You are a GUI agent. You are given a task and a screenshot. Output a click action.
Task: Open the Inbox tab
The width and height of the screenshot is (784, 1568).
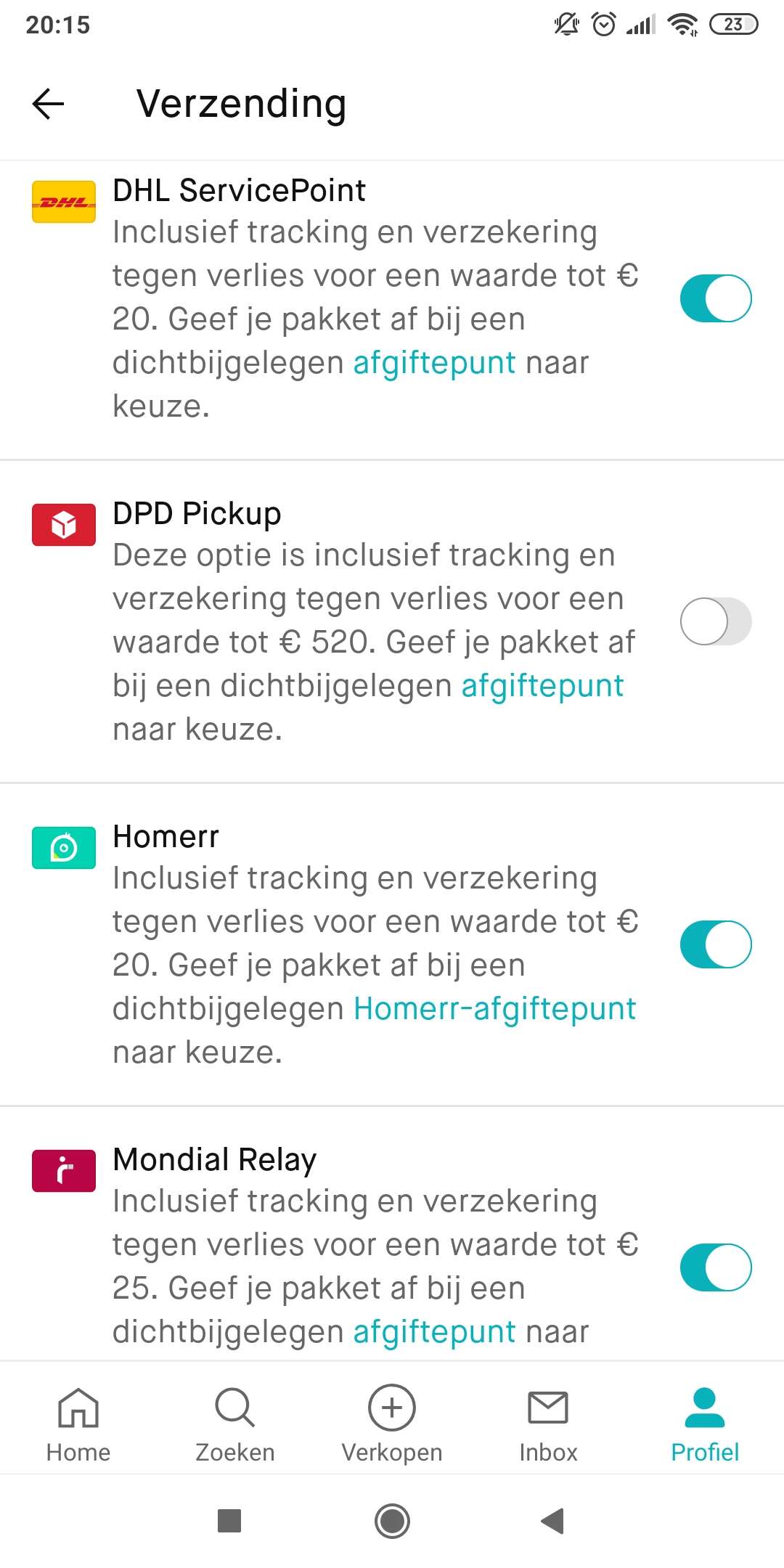coord(548,1424)
